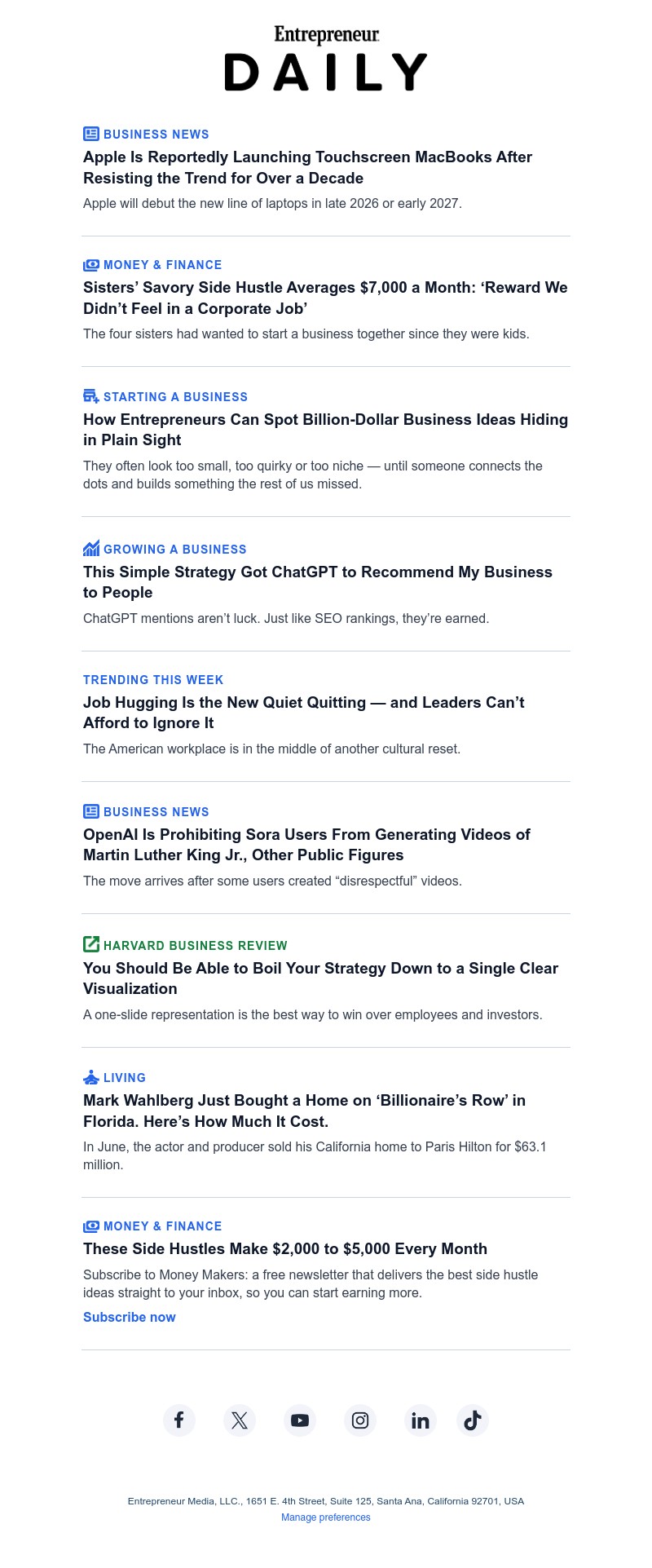The image size is (652, 1568).
Task: Visit Entrepreneur's Facebook page
Action: [179, 1420]
